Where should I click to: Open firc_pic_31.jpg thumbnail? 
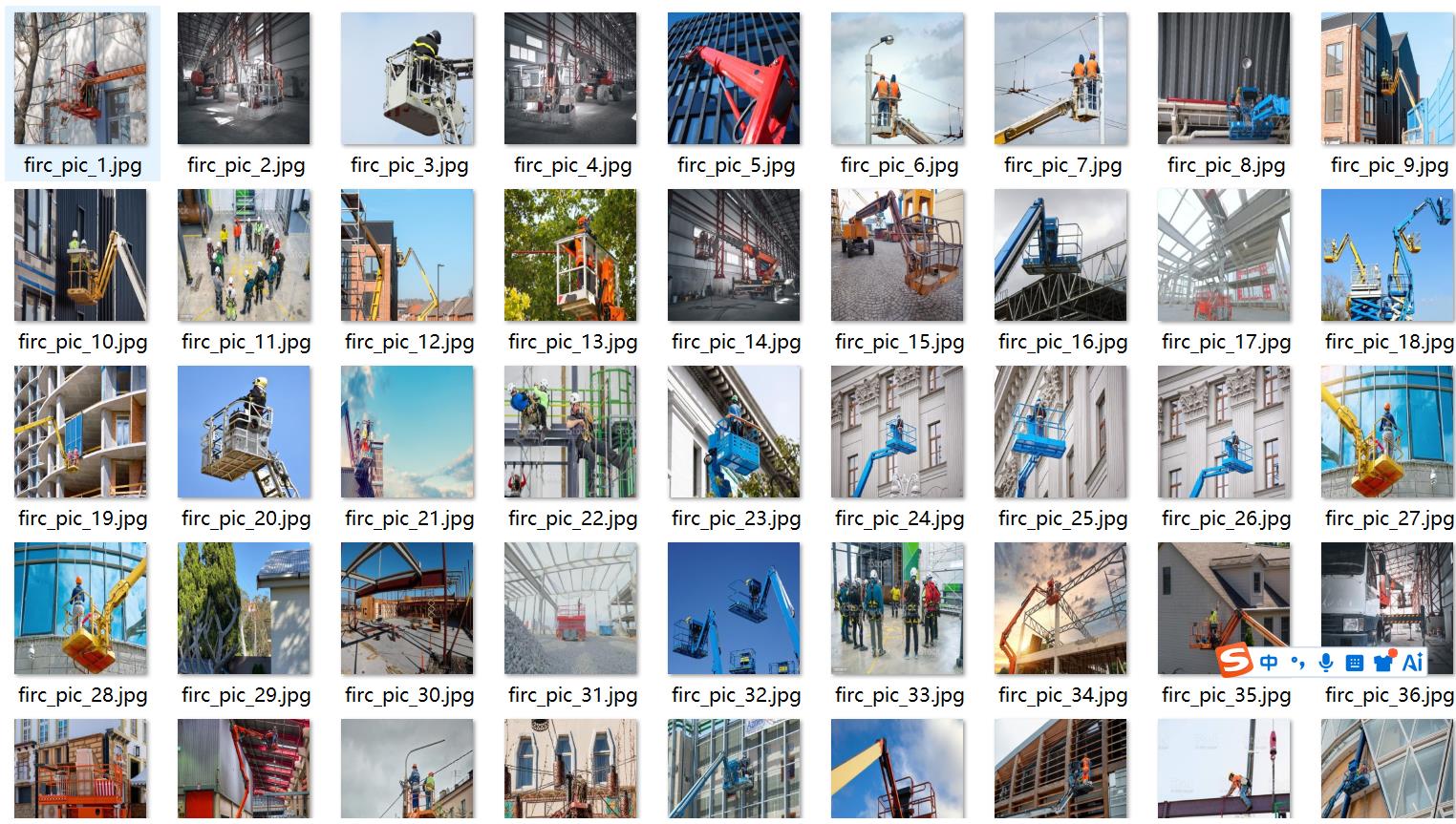point(570,608)
